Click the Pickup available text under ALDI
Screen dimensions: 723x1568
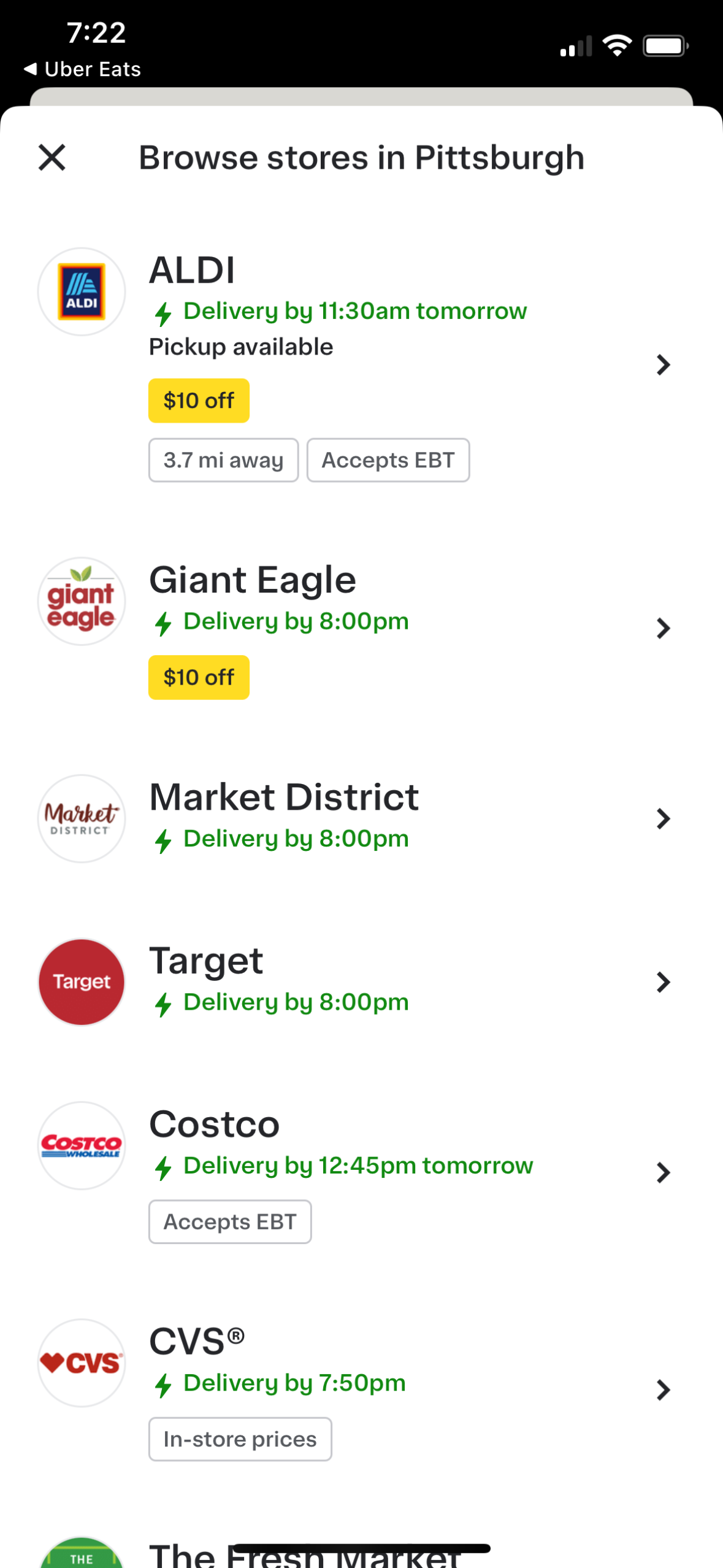241,346
